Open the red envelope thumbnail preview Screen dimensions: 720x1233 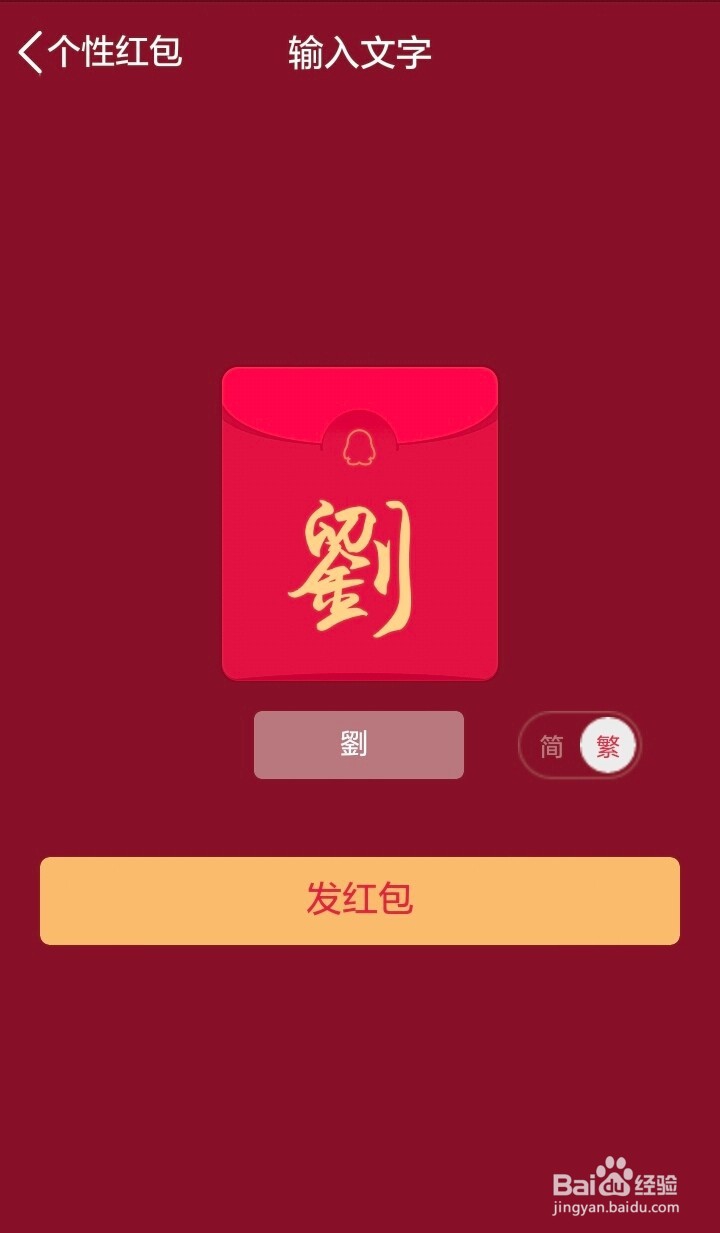click(358, 525)
